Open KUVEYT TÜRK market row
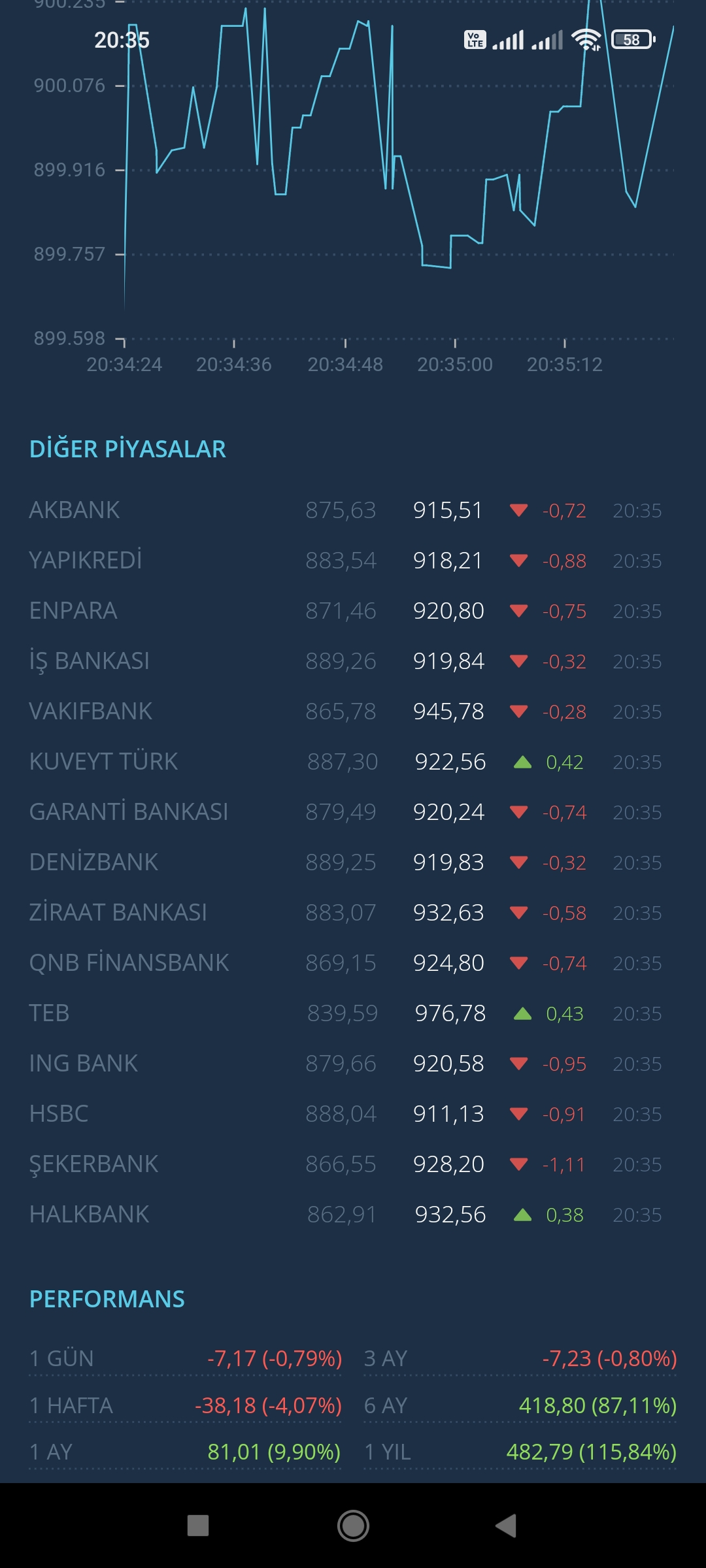706x1568 pixels. coord(353,762)
